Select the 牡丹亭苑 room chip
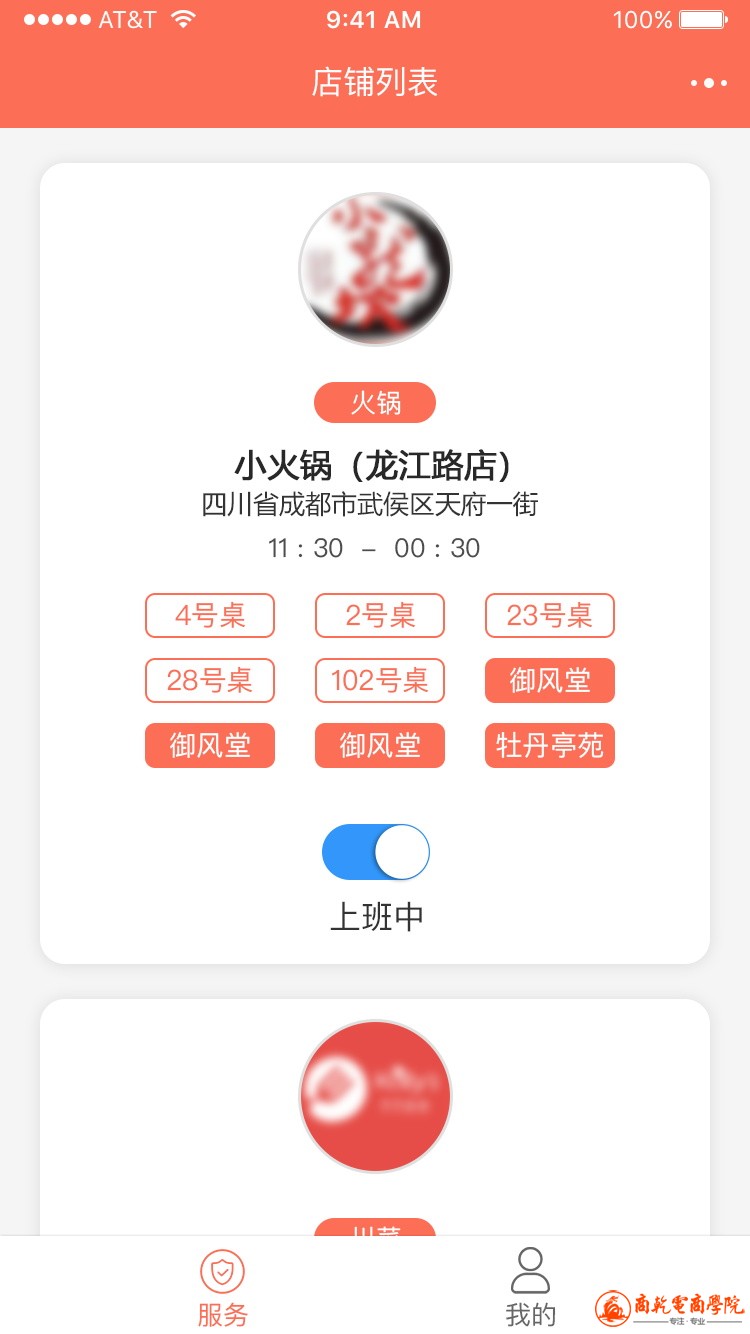The width and height of the screenshot is (750, 1334). pos(550,746)
